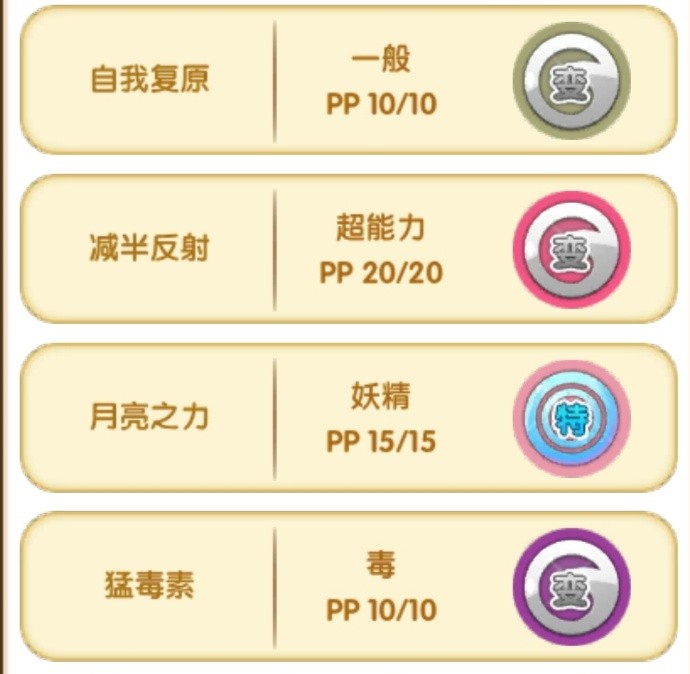Select the move 自我复原
Image resolution: width=690 pixels, height=674 pixels.
point(150,80)
